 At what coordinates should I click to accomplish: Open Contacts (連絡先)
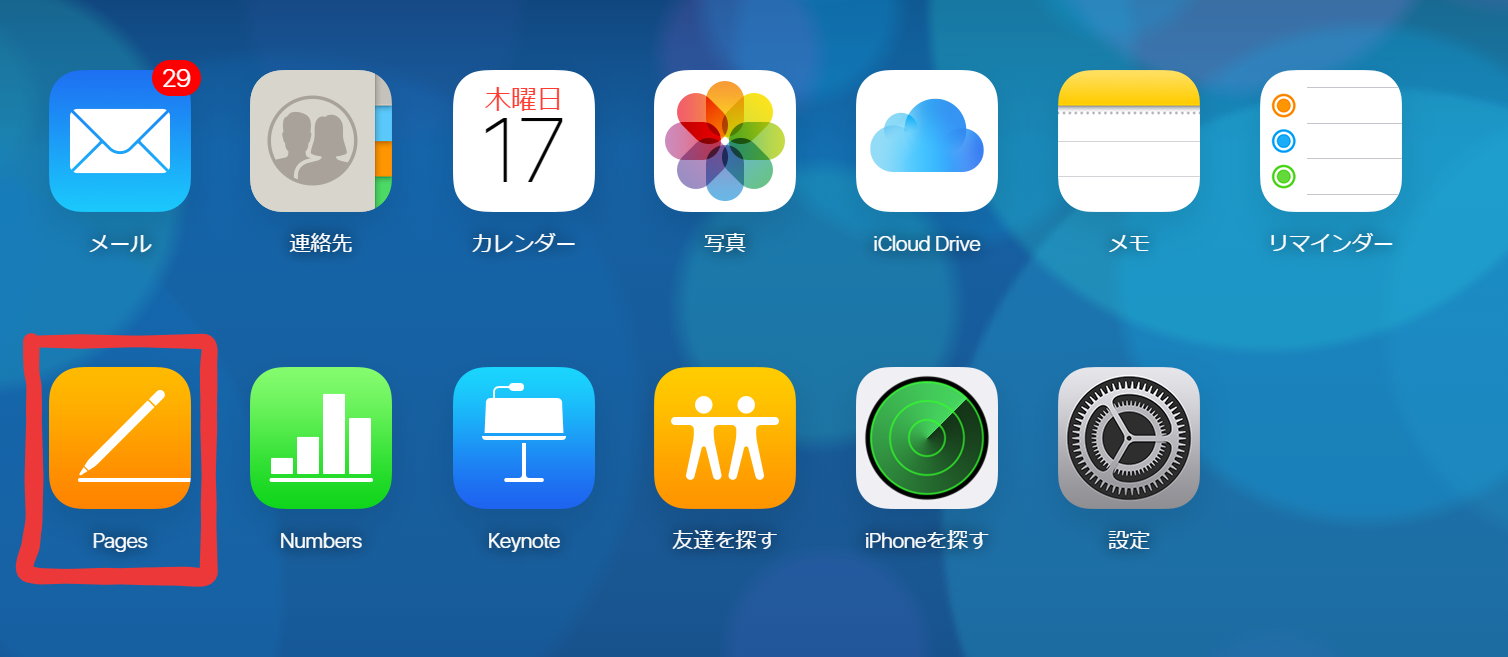click(x=321, y=141)
